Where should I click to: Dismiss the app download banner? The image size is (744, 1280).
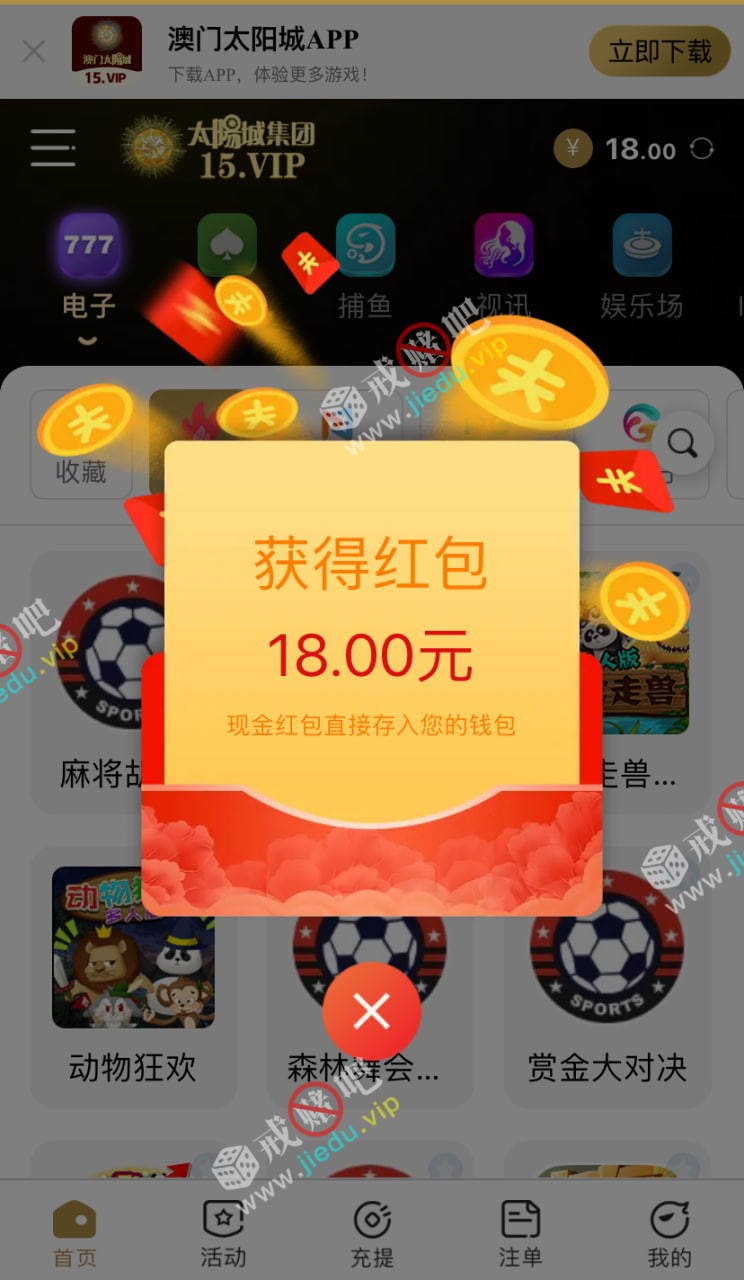(x=34, y=51)
